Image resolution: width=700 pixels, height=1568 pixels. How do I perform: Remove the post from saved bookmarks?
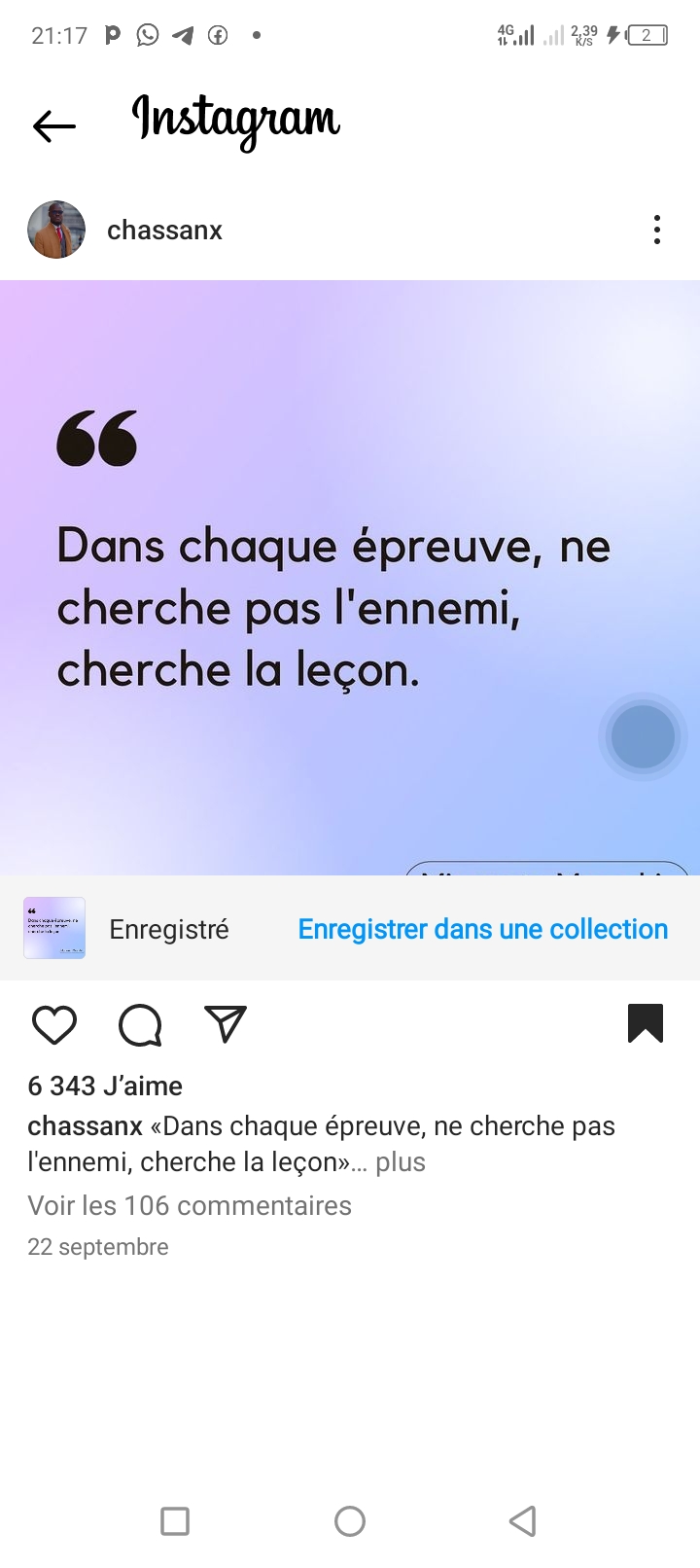[646, 1023]
